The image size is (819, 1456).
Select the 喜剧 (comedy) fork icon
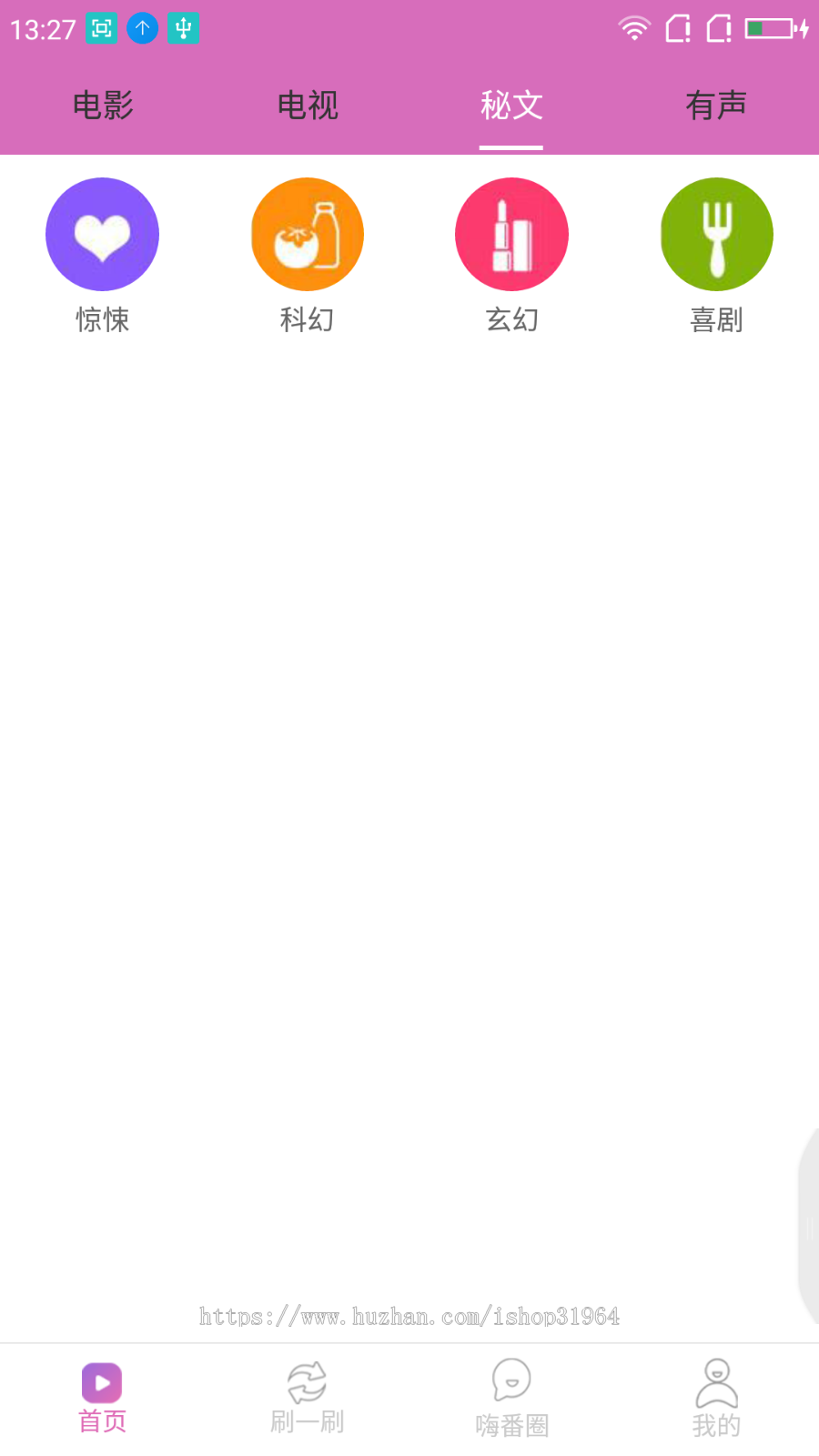(x=716, y=234)
